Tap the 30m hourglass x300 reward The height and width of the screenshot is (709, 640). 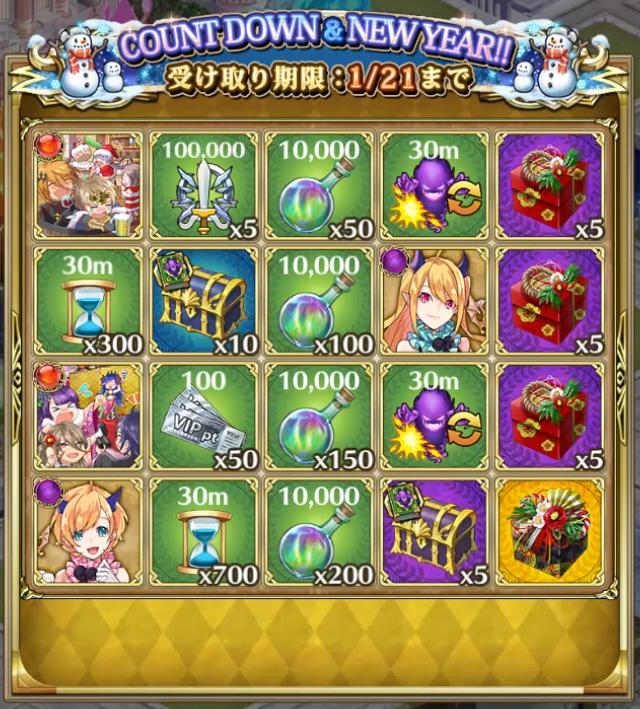(87, 301)
